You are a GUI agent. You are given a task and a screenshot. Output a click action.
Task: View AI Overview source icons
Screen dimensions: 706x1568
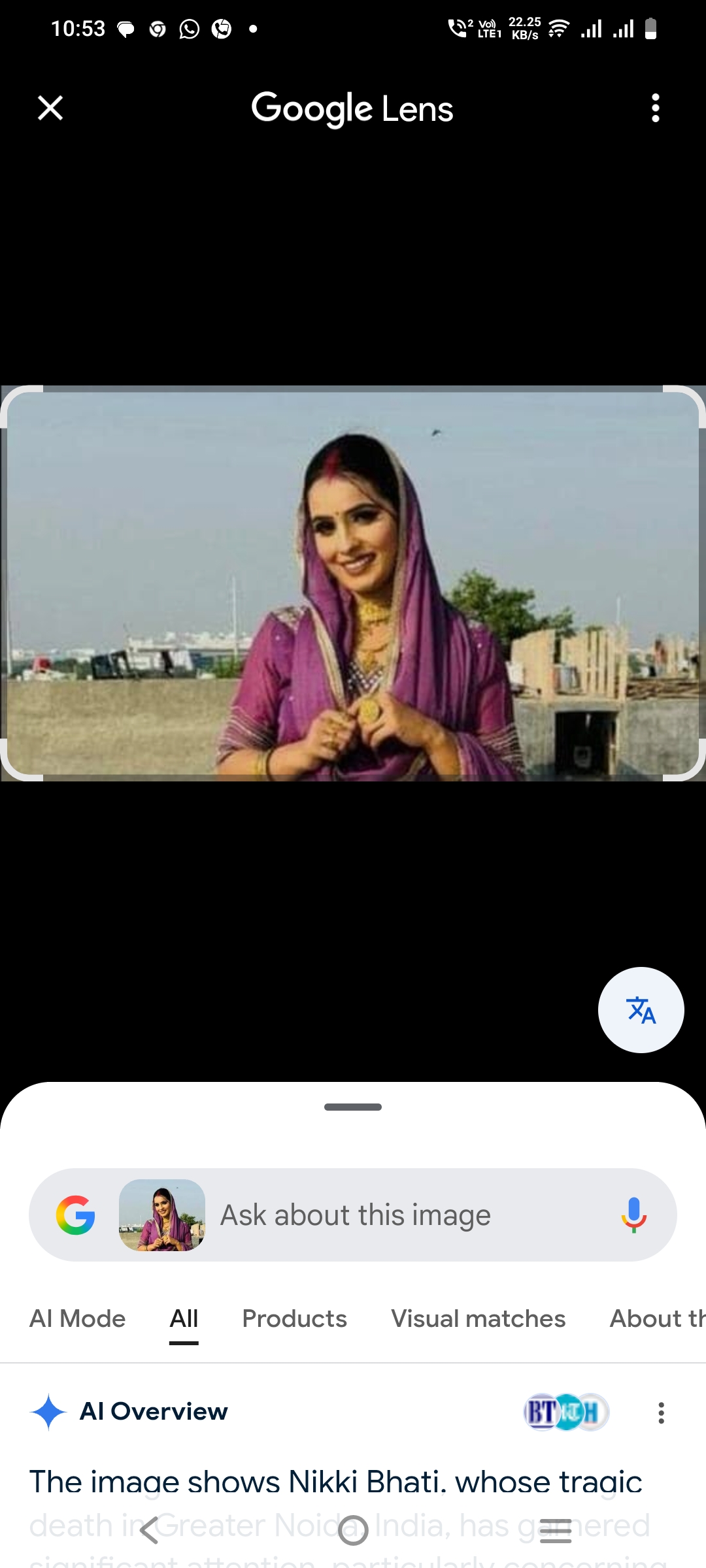tap(566, 1412)
